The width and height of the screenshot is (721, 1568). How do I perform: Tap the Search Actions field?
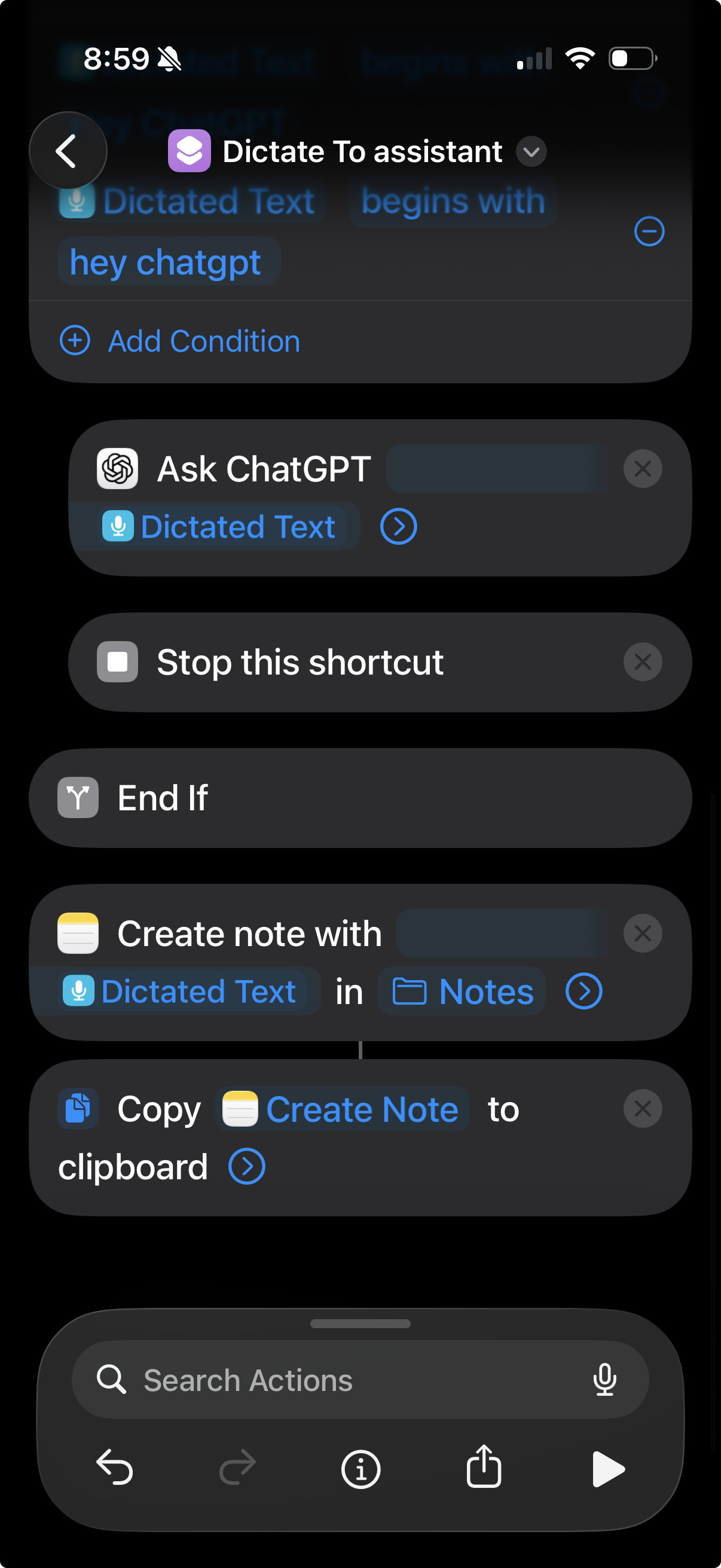(x=304, y=1380)
